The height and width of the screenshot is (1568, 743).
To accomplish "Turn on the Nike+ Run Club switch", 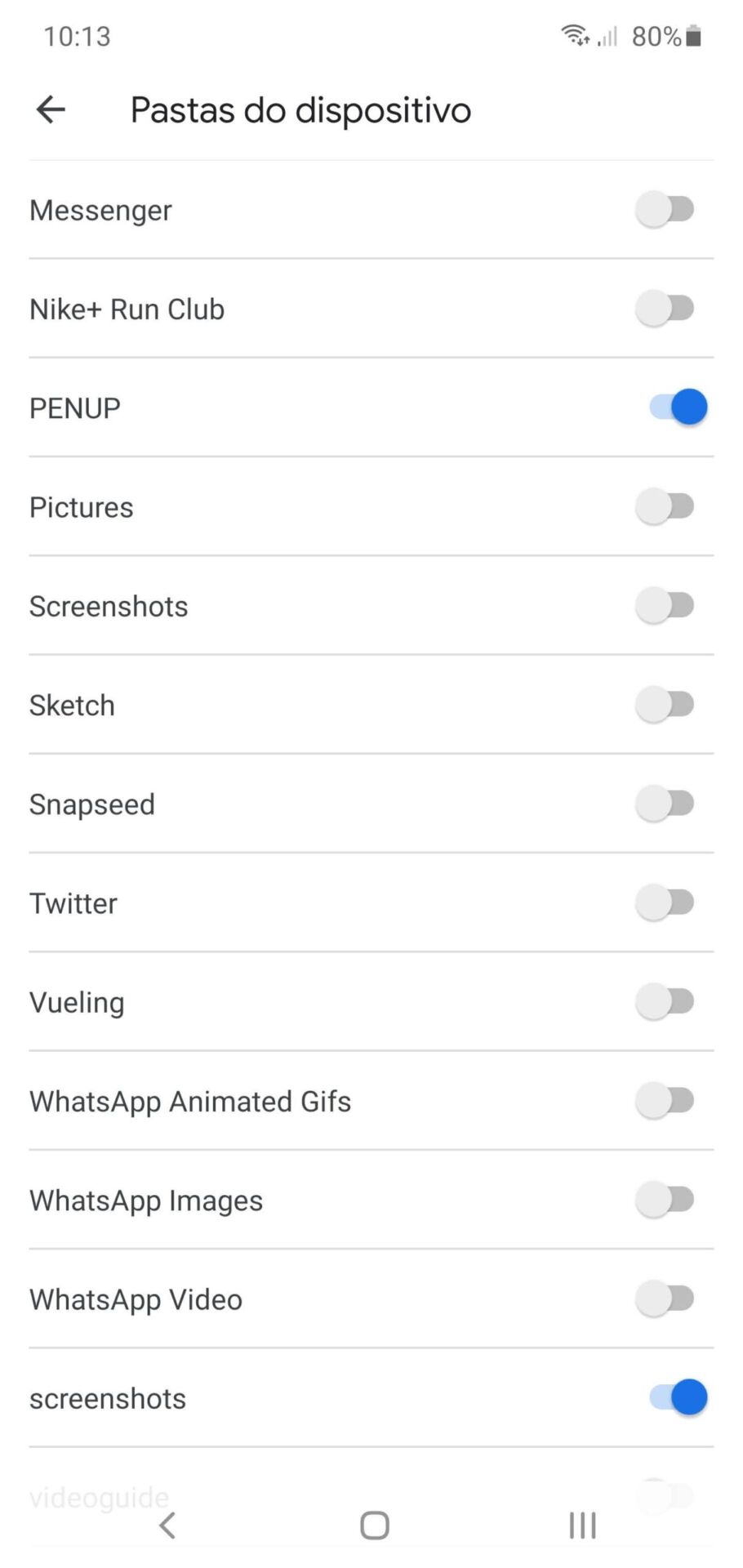I will click(x=665, y=309).
